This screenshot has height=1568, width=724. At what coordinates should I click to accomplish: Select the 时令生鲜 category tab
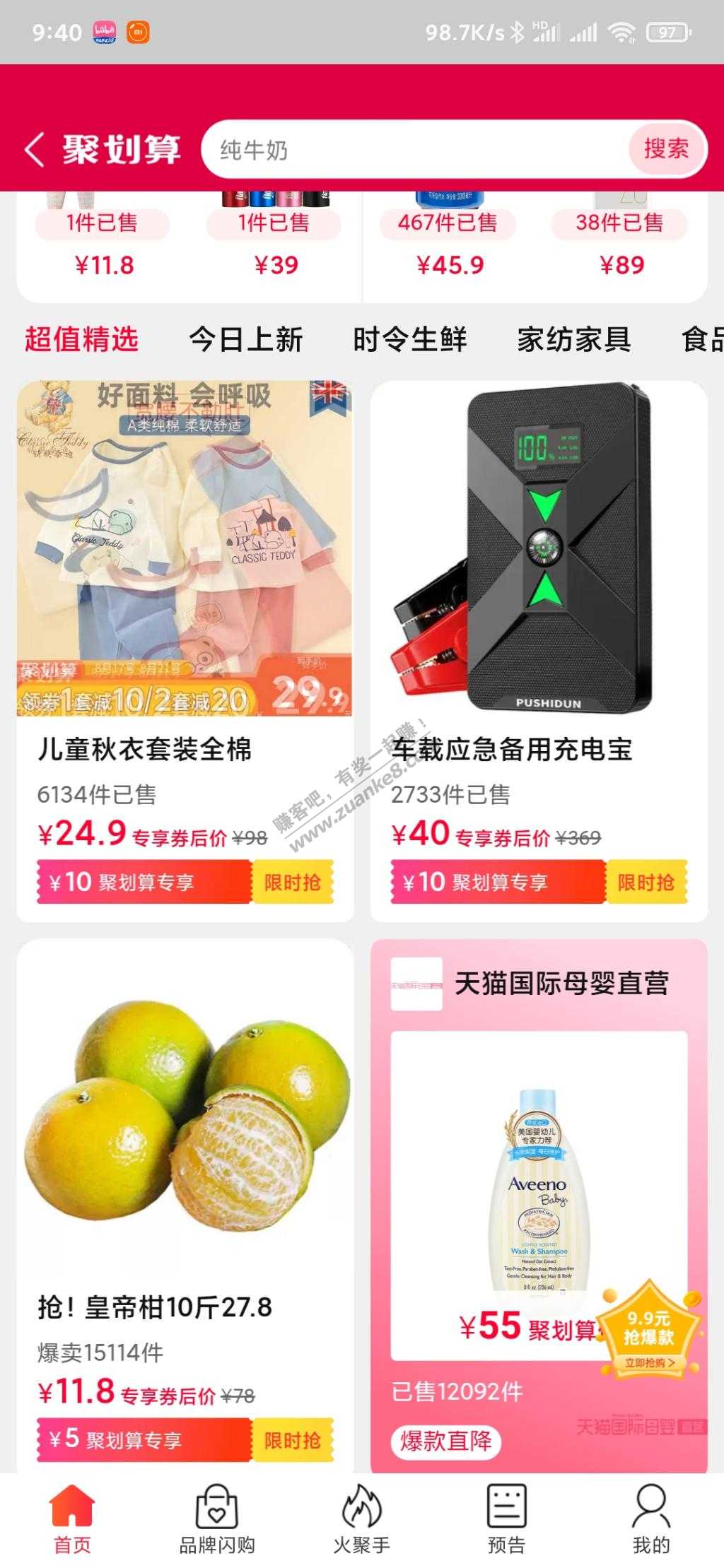pyautogui.click(x=409, y=340)
